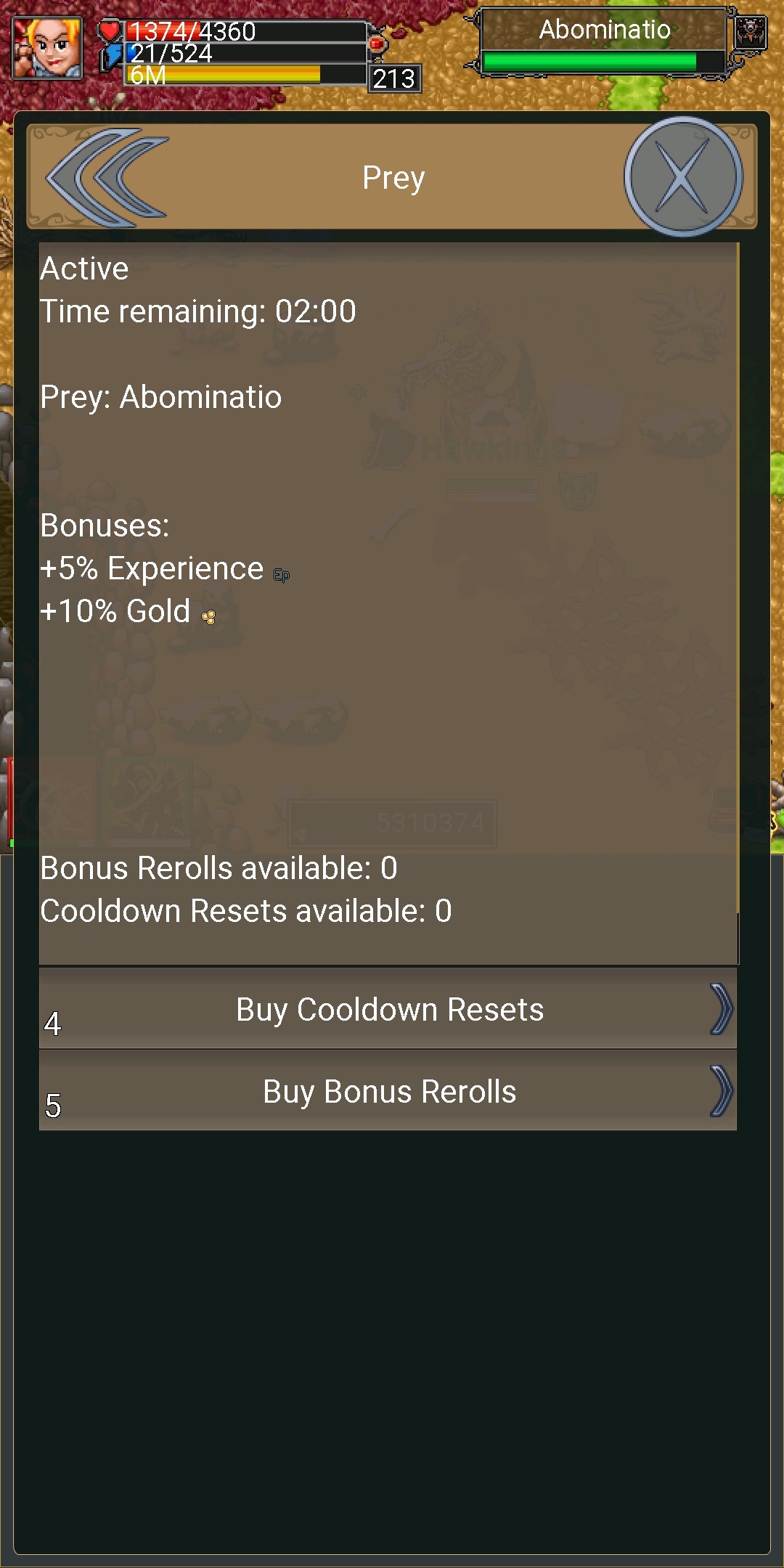Viewport: 784px width, 1568px height.
Task: Tap the player character portrait
Action: pyautogui.click(x=48, y=48)
